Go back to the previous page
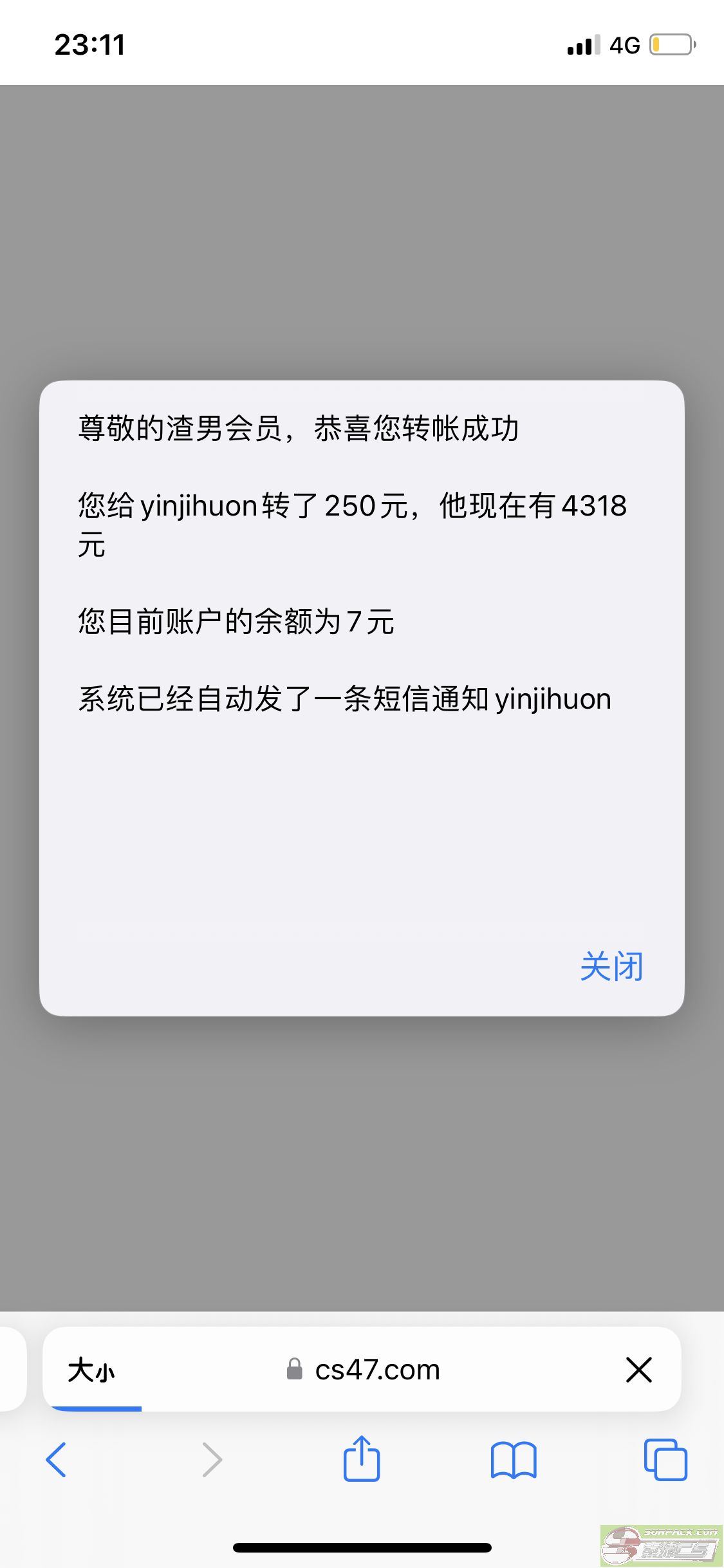This screenshot has height=1568, width=724. click(57, 1459)
